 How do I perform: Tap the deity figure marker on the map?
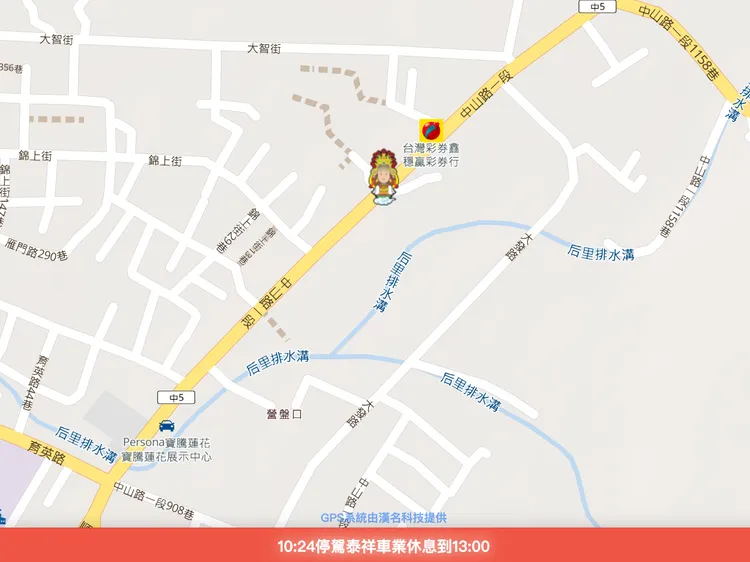click(382, 178)
